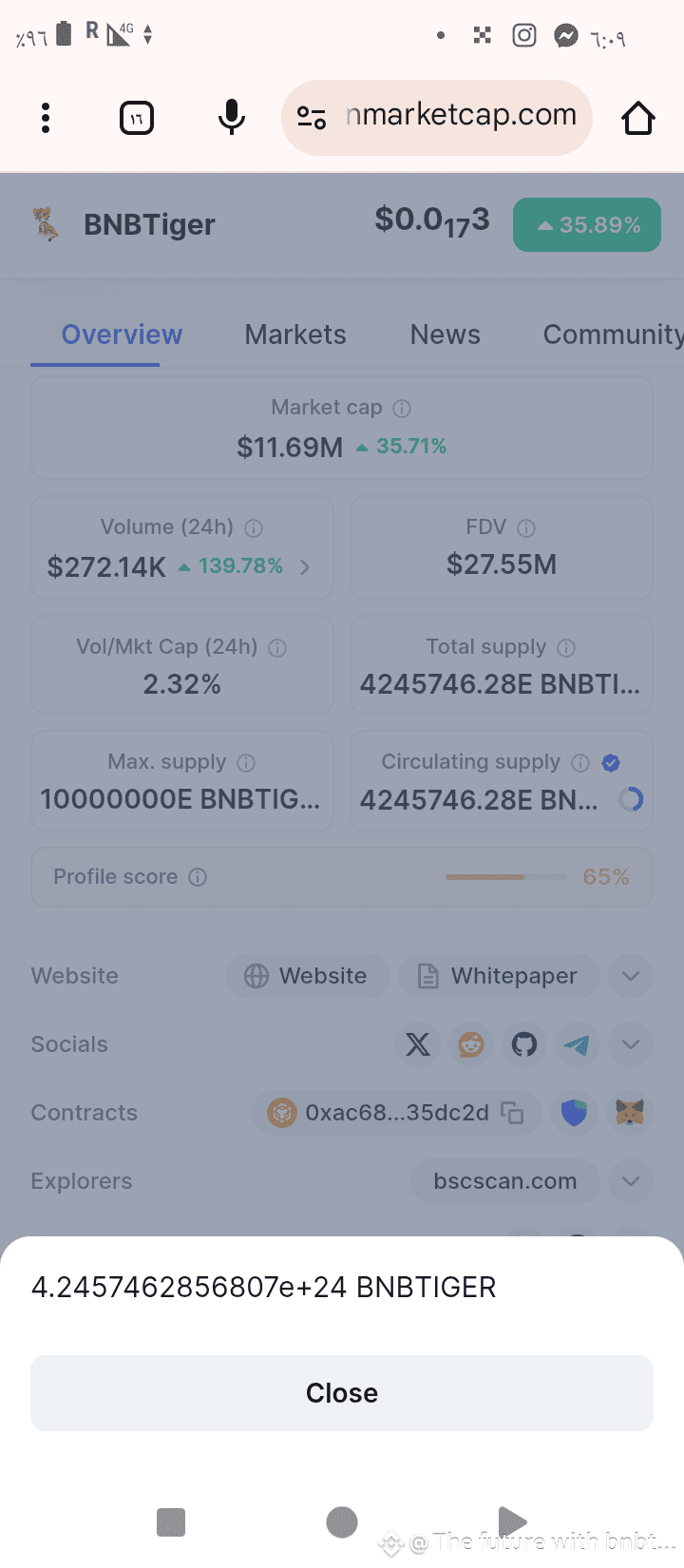Open the Telegram social icon
The width and height of the screenshot is (684, 1568).
click(x=578, y=1044)
